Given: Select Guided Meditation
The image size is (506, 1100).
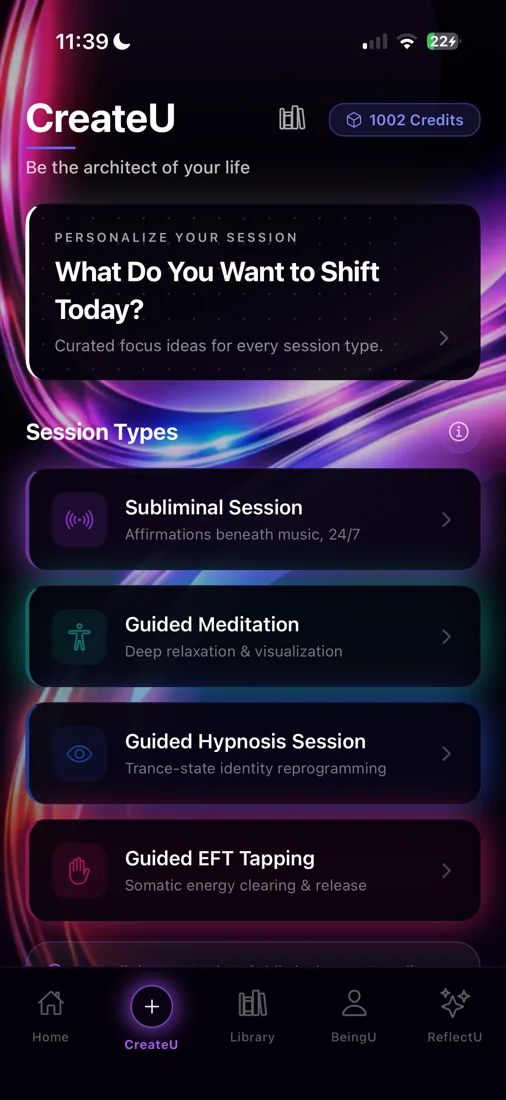Looking at the screenshot, I should 253,636.
